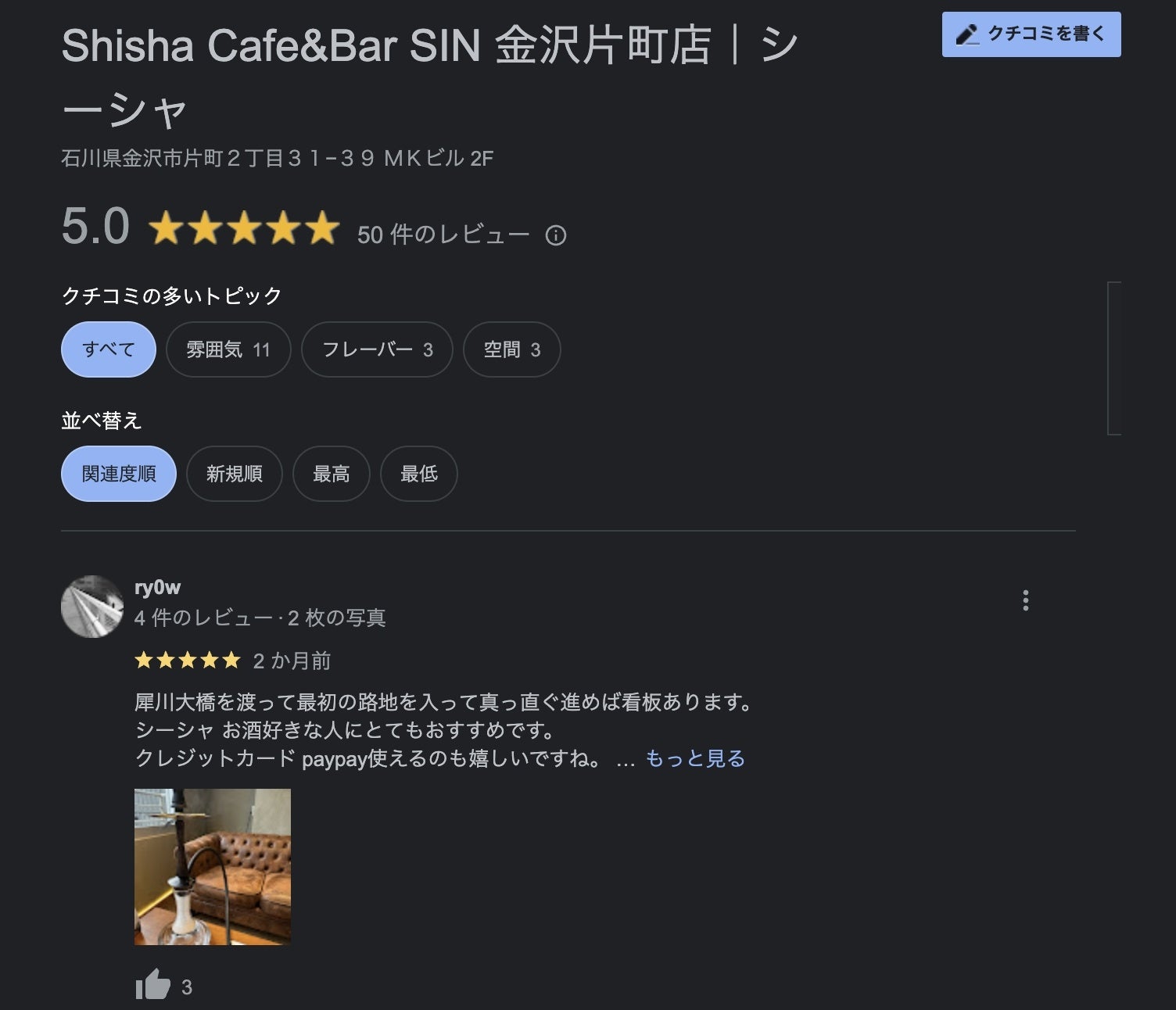Expand review with もっと見る
The width and height of the screenshot is (1176, 1010).
pyautogui.click(x=694, y=758)
